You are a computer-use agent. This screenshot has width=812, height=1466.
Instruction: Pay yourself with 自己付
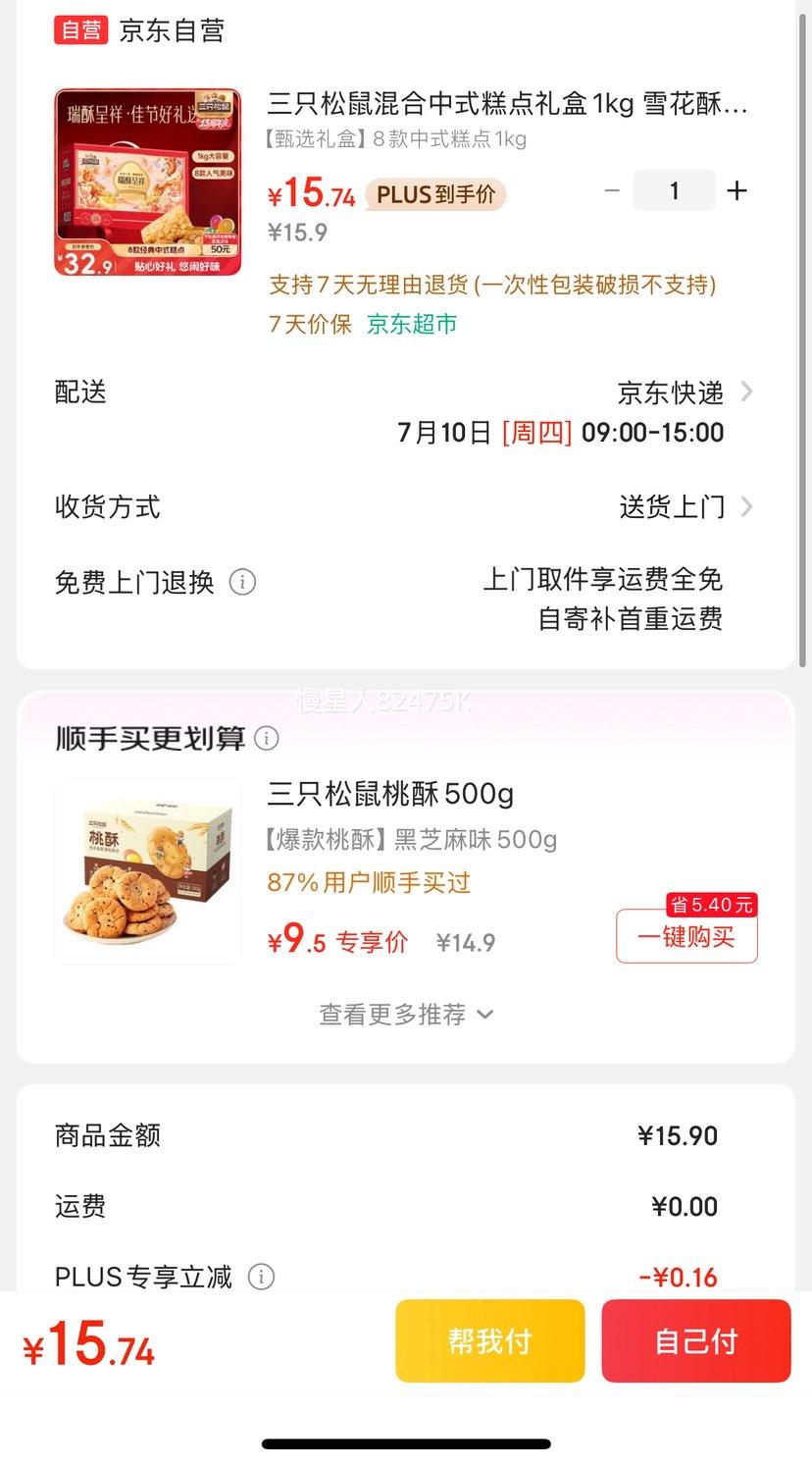pos(696,1340)
